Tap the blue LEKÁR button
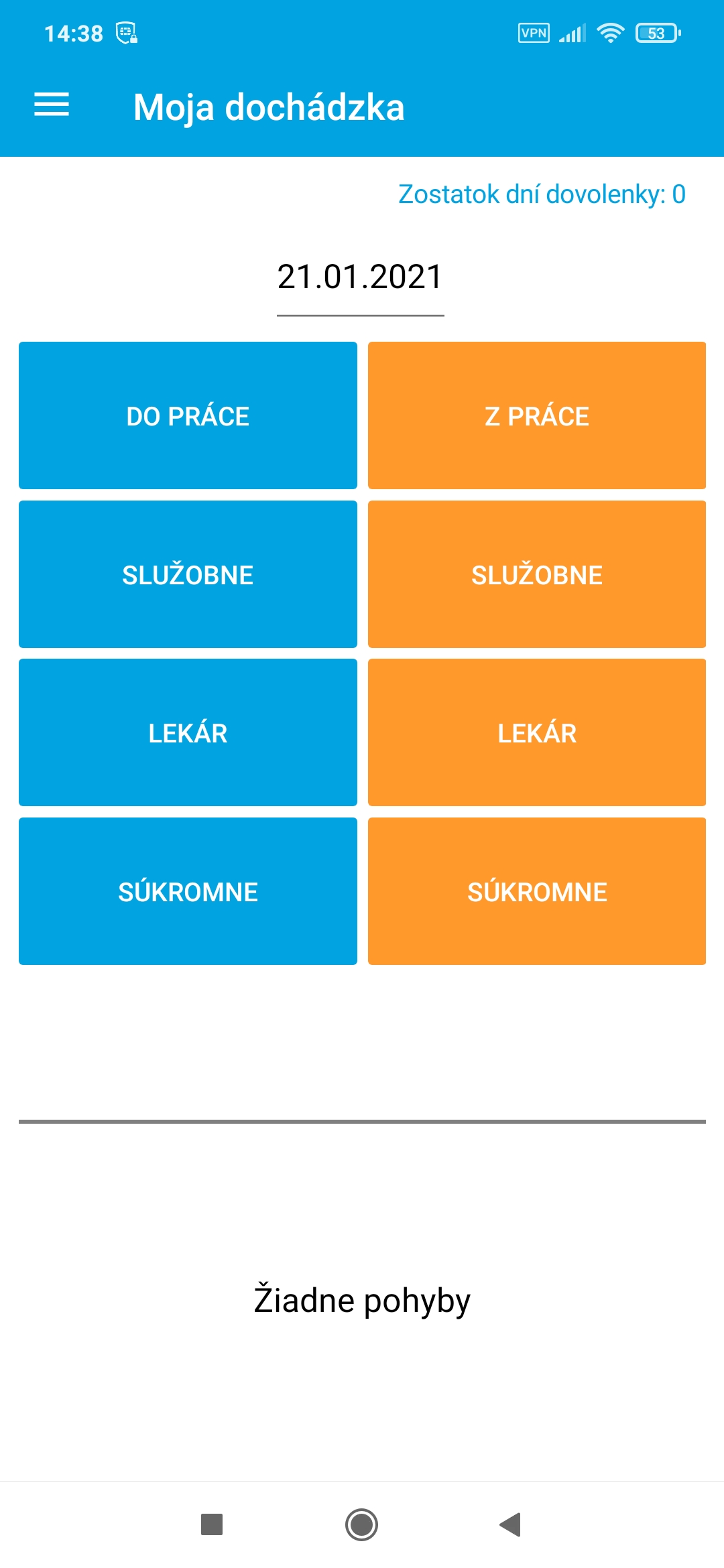724x1568 pixels. pyautogui.click(x=188, y=732)
